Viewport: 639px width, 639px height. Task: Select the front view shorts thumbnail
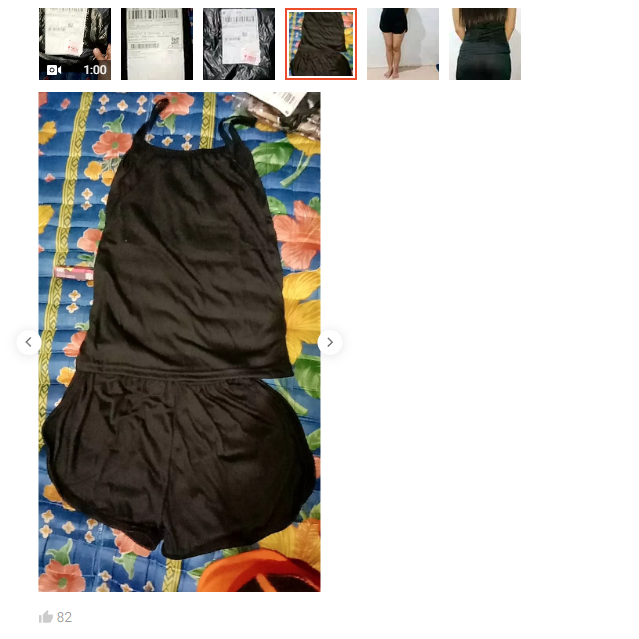point(403,44)
